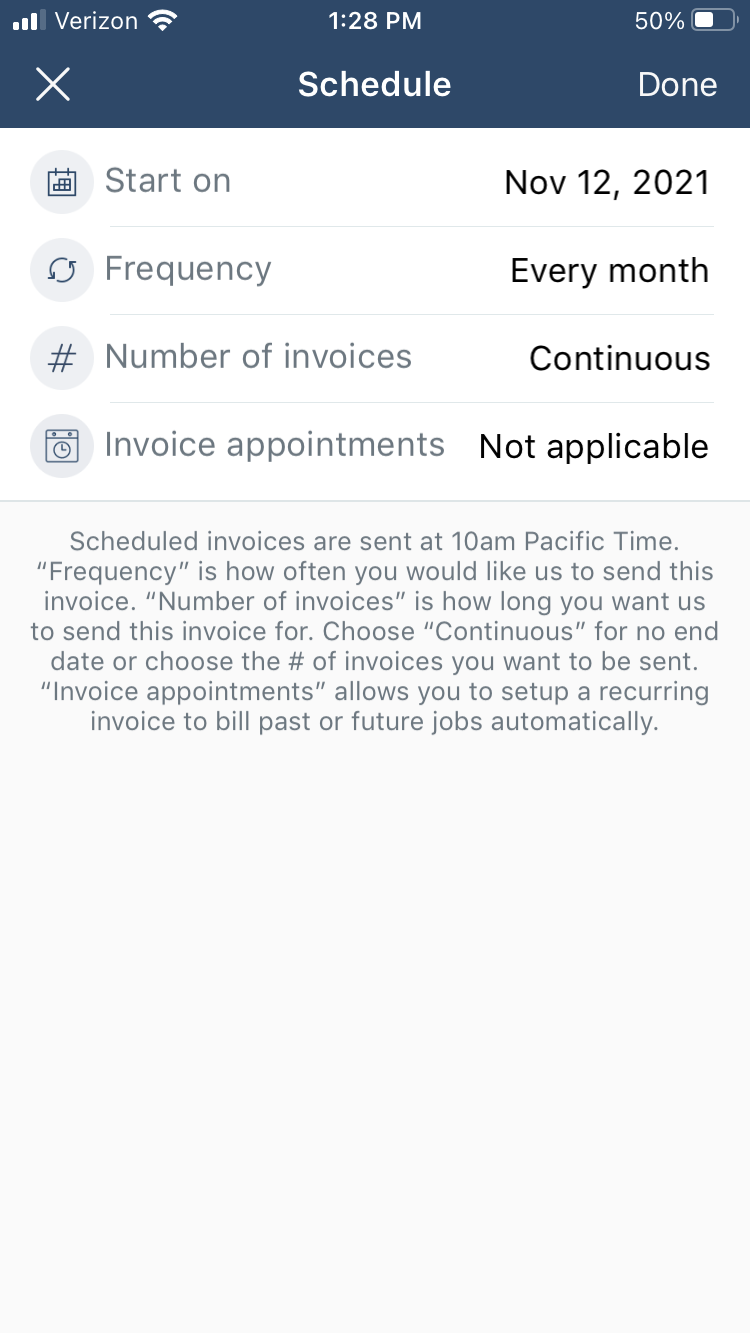Edit the Number of invoices option
Viewport: 750px width, 1334px height.
(x=375, y=358)
